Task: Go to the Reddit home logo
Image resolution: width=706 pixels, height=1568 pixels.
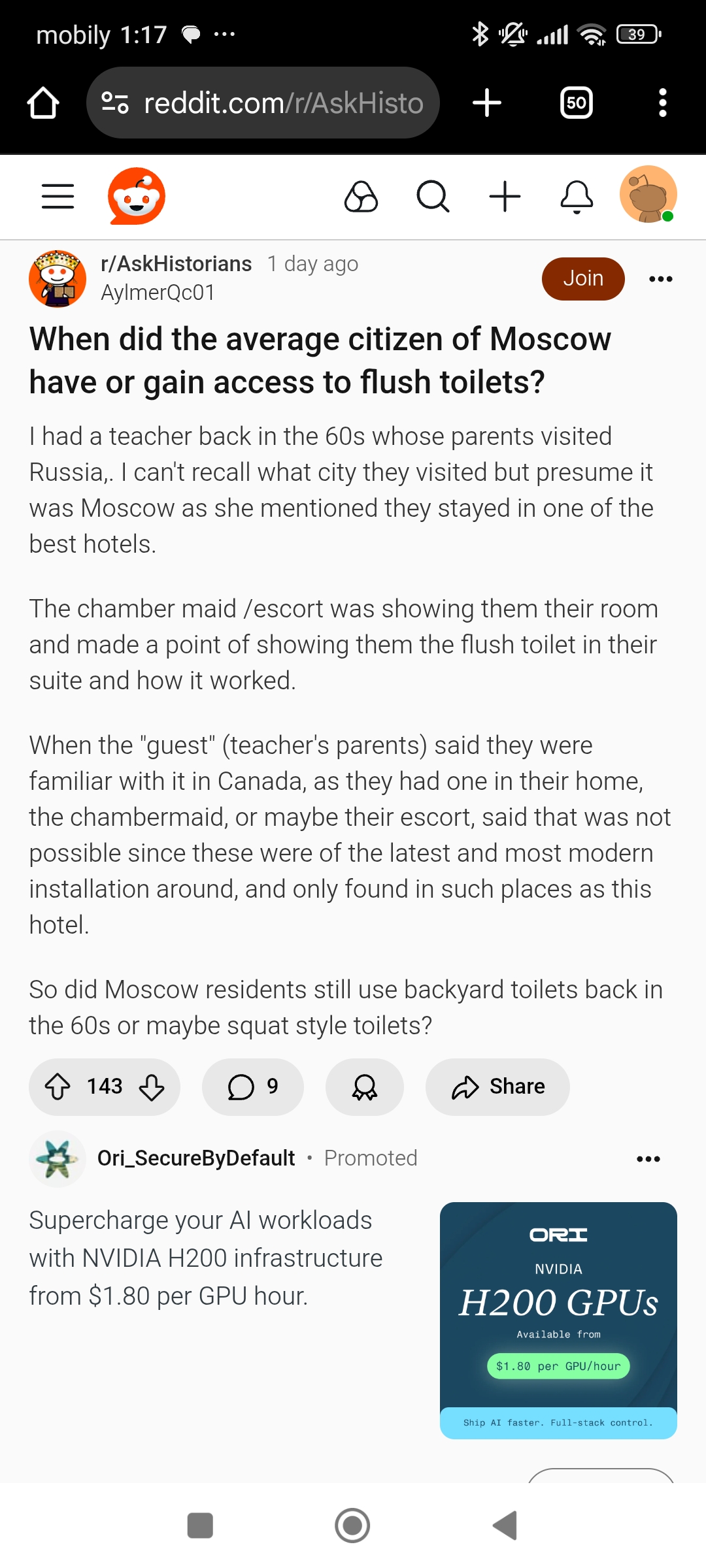Action: click(x=137, y=196)
